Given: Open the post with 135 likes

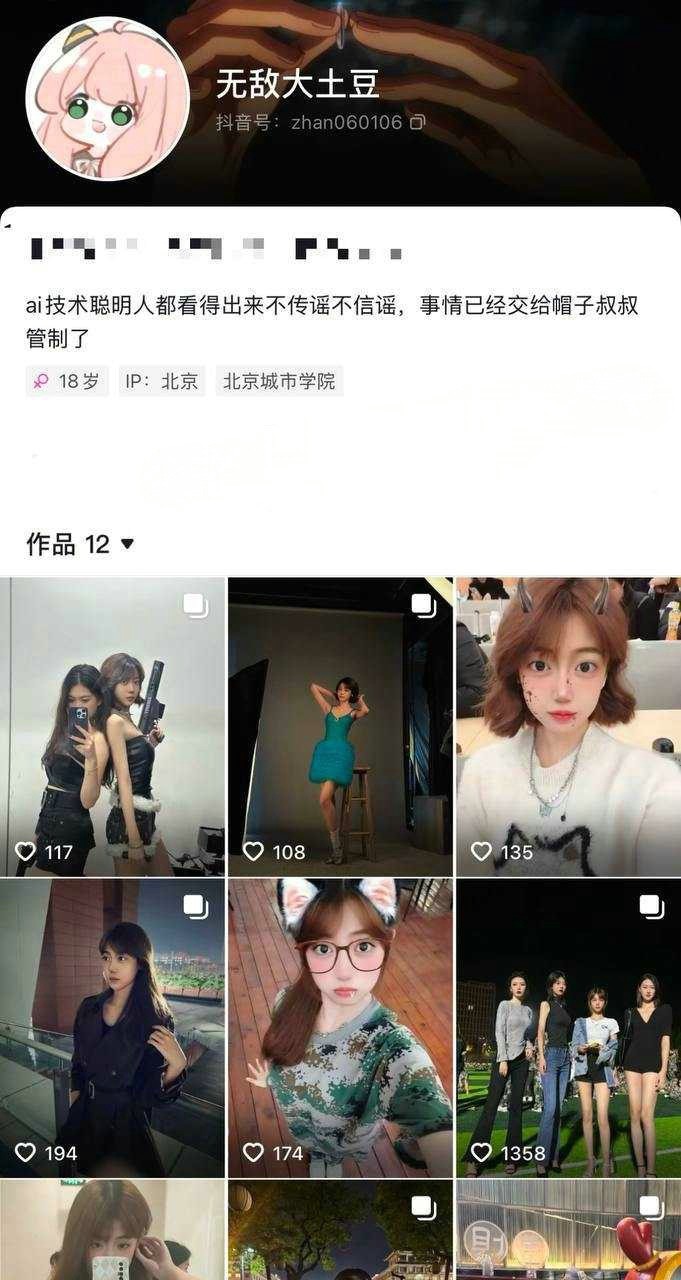Looking at the screenshot, I should pos(568,726).
